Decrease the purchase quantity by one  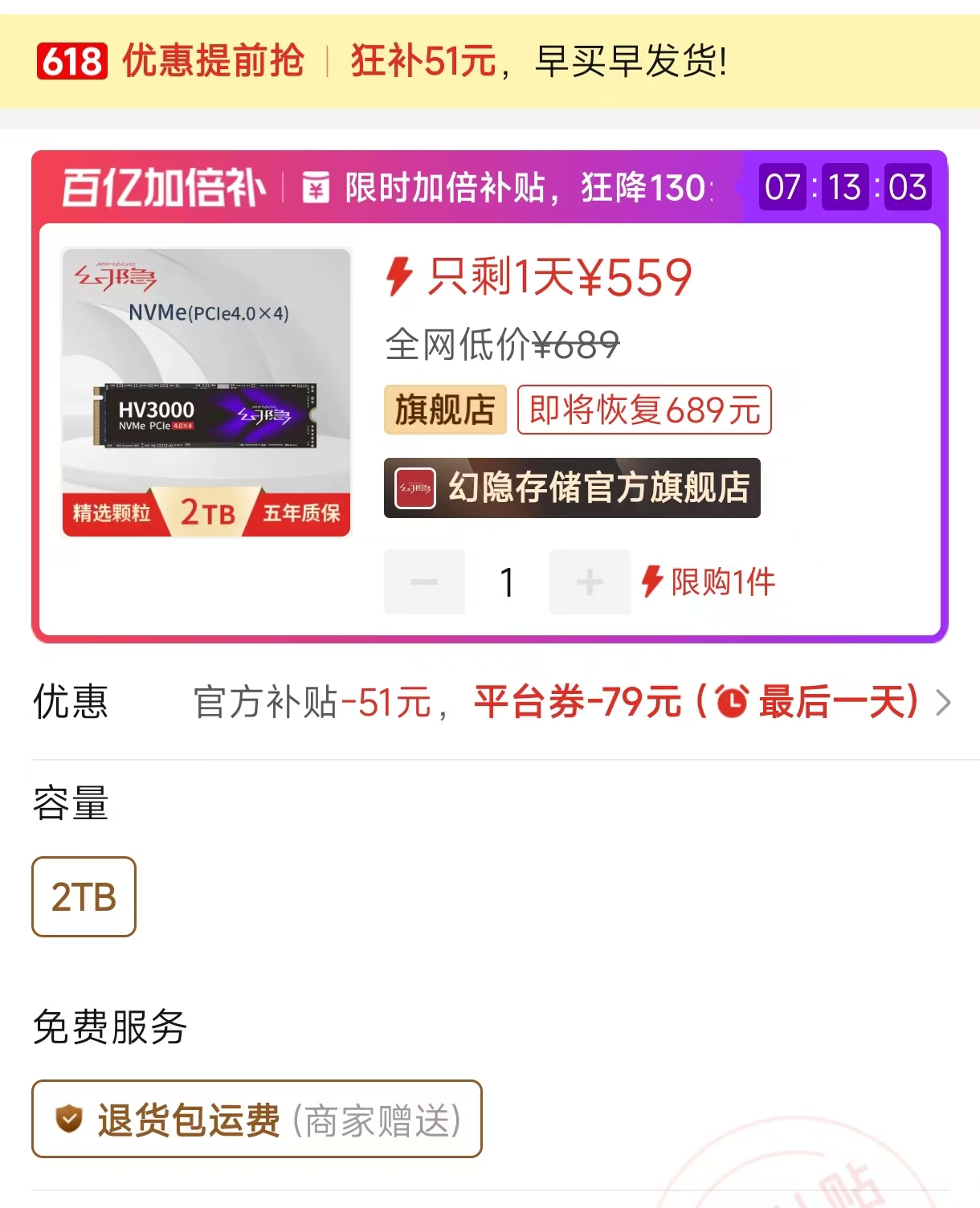[x=424, y=582]
